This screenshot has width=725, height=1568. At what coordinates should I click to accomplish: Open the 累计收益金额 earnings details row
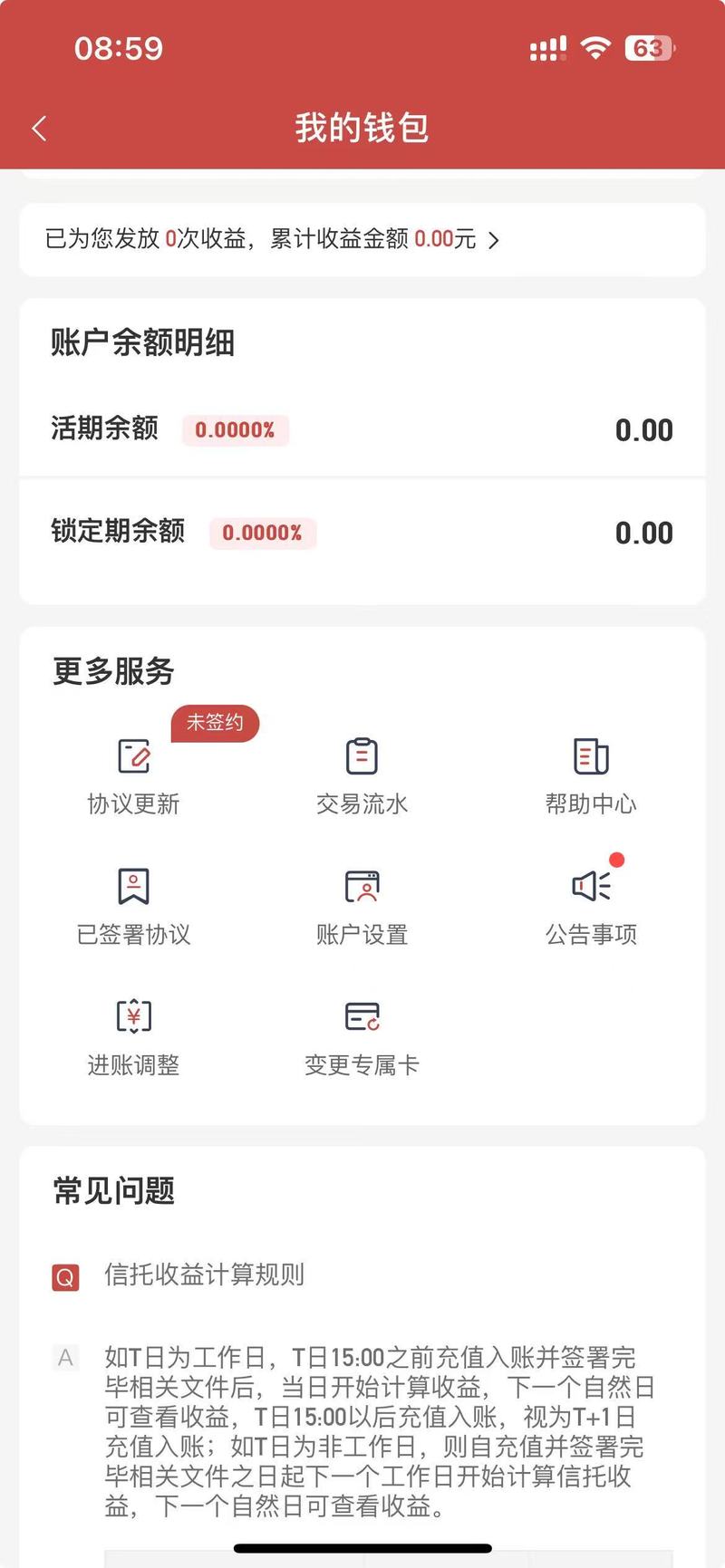(x=362, y=239)
